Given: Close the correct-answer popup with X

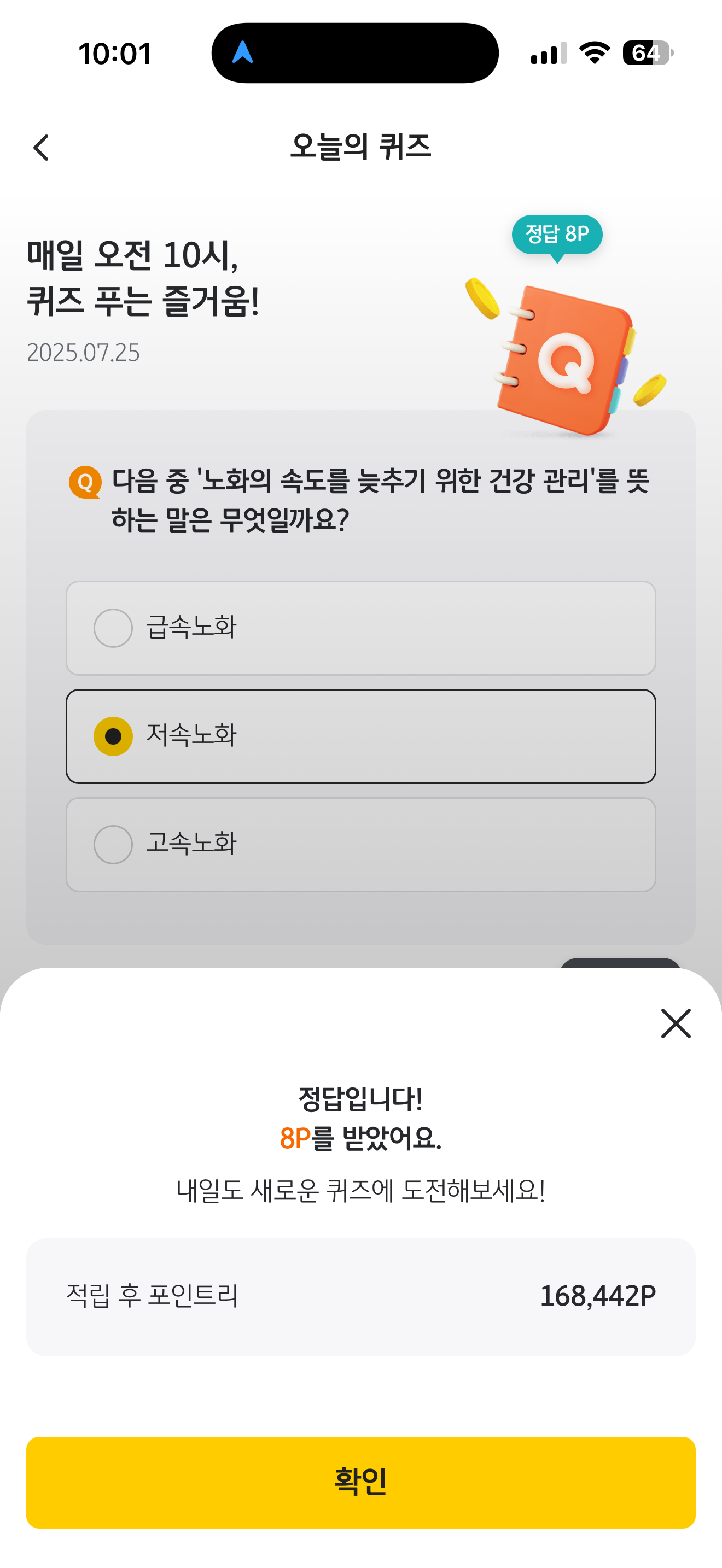Looking at the screenshot, I should click(x=676, y=1023).
